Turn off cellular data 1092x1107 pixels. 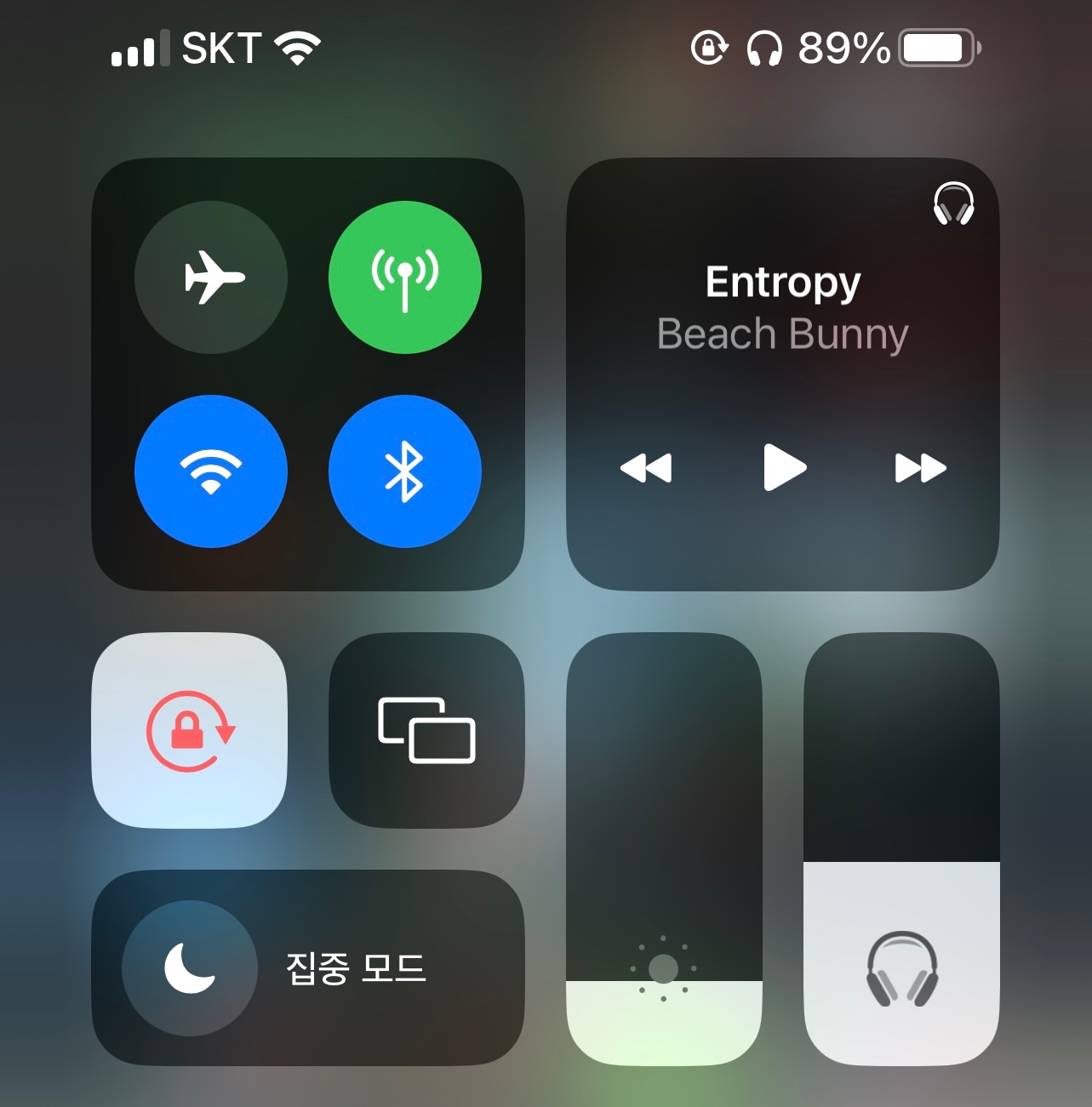point(405,277)
